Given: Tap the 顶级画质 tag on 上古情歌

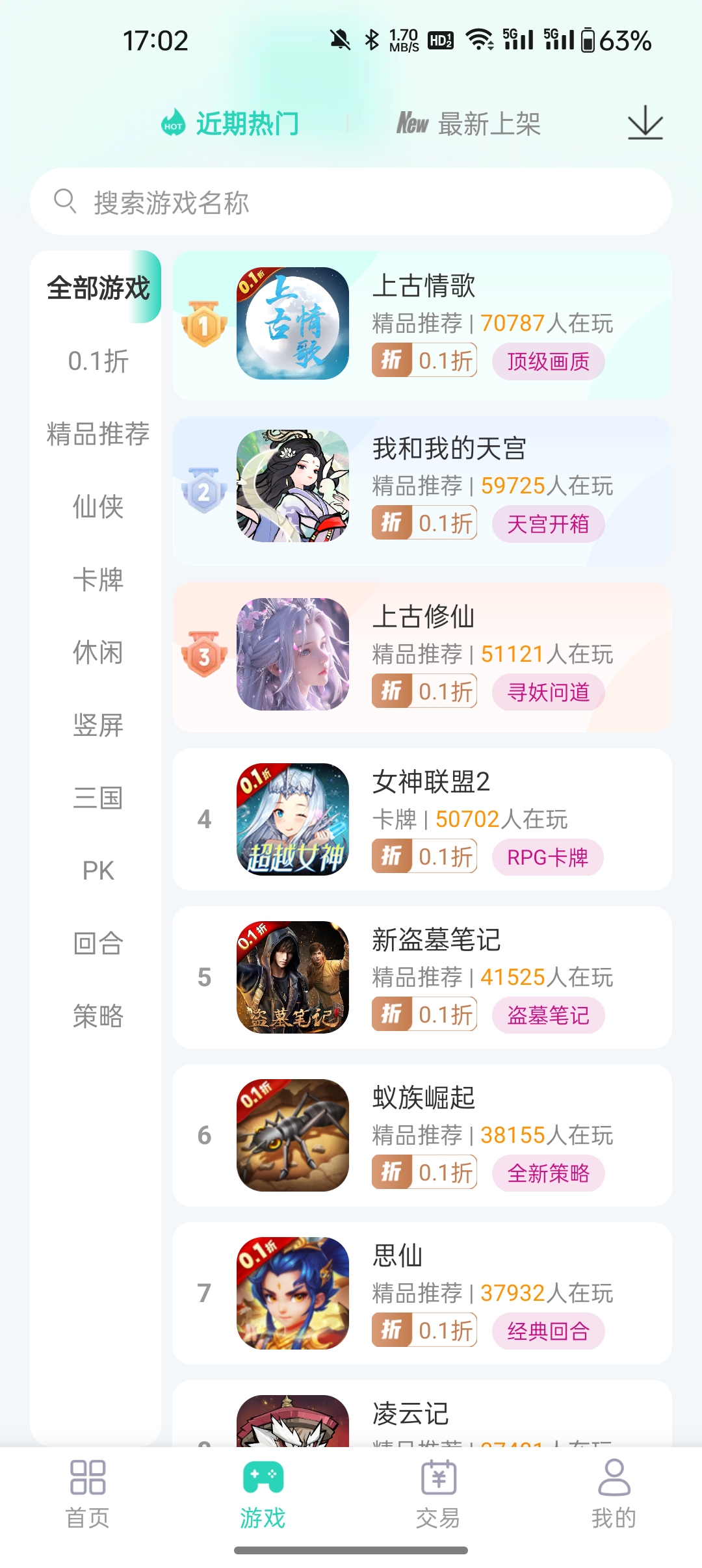Looking at the screenshot, I should coord(547,362).
